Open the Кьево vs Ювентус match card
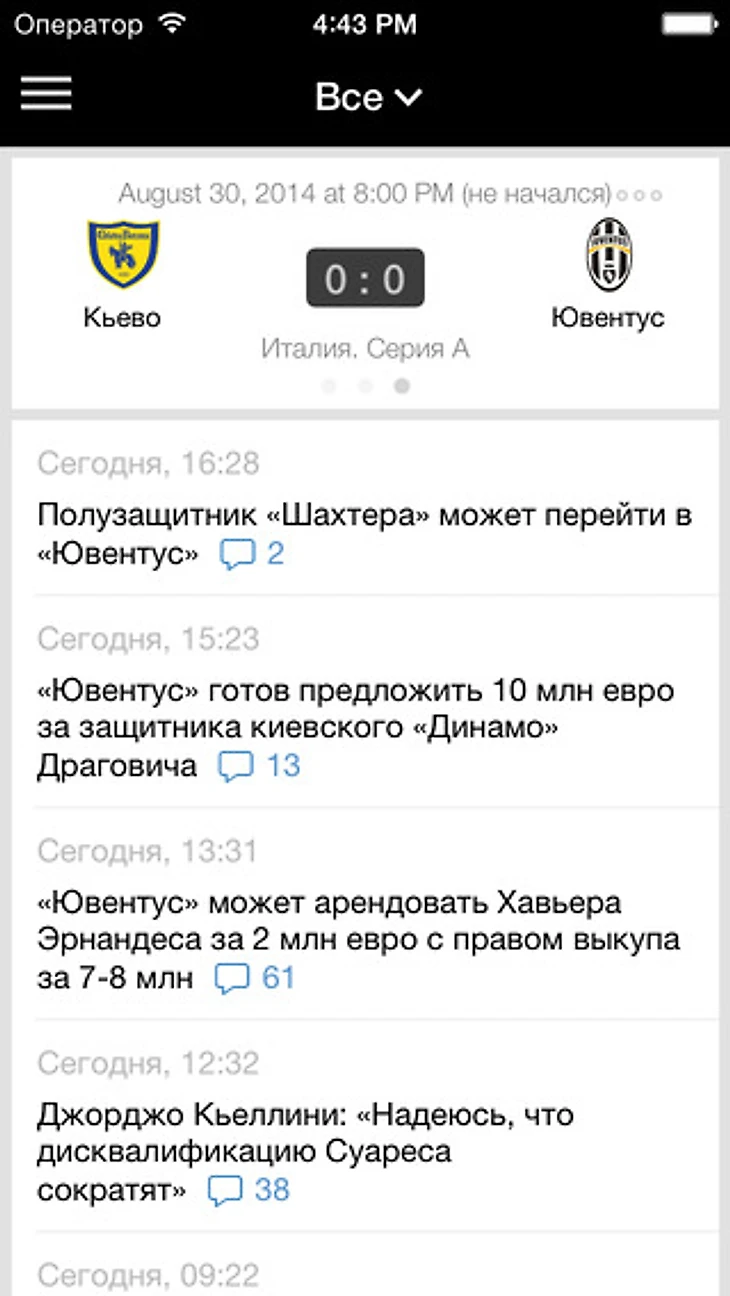Image resolution: width=730 pixels, height=1296 pixels. [365, 280]
